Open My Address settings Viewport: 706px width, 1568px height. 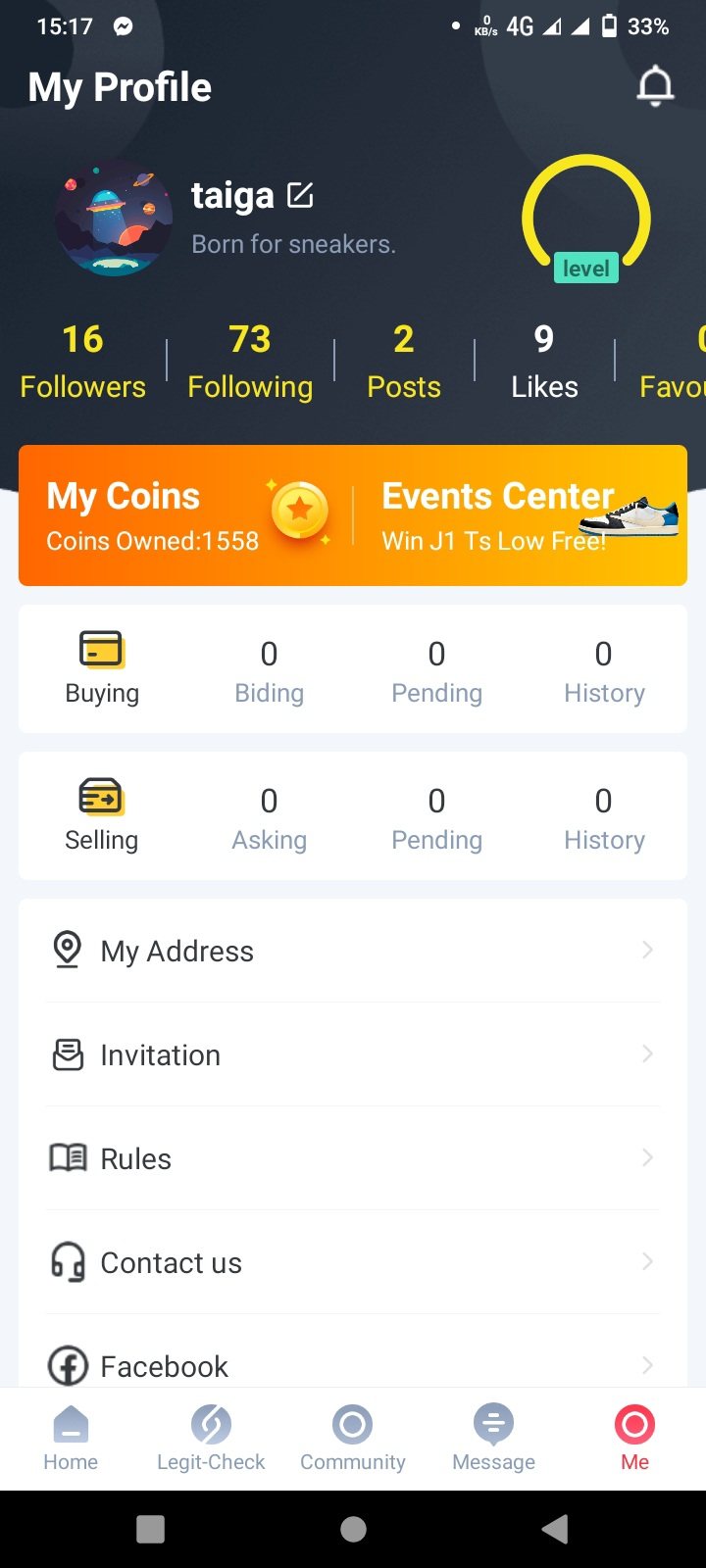(353, 951)
